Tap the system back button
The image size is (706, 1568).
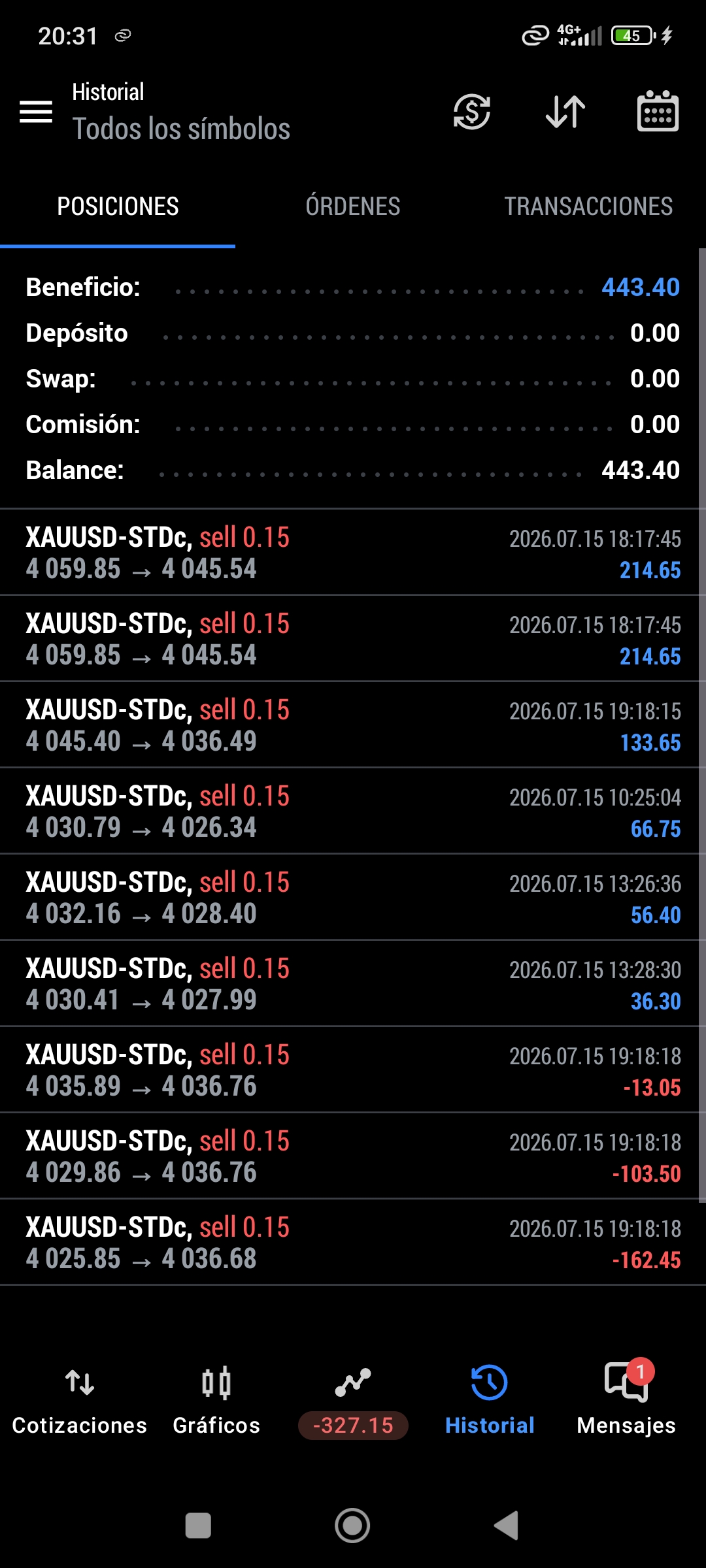507,1526
